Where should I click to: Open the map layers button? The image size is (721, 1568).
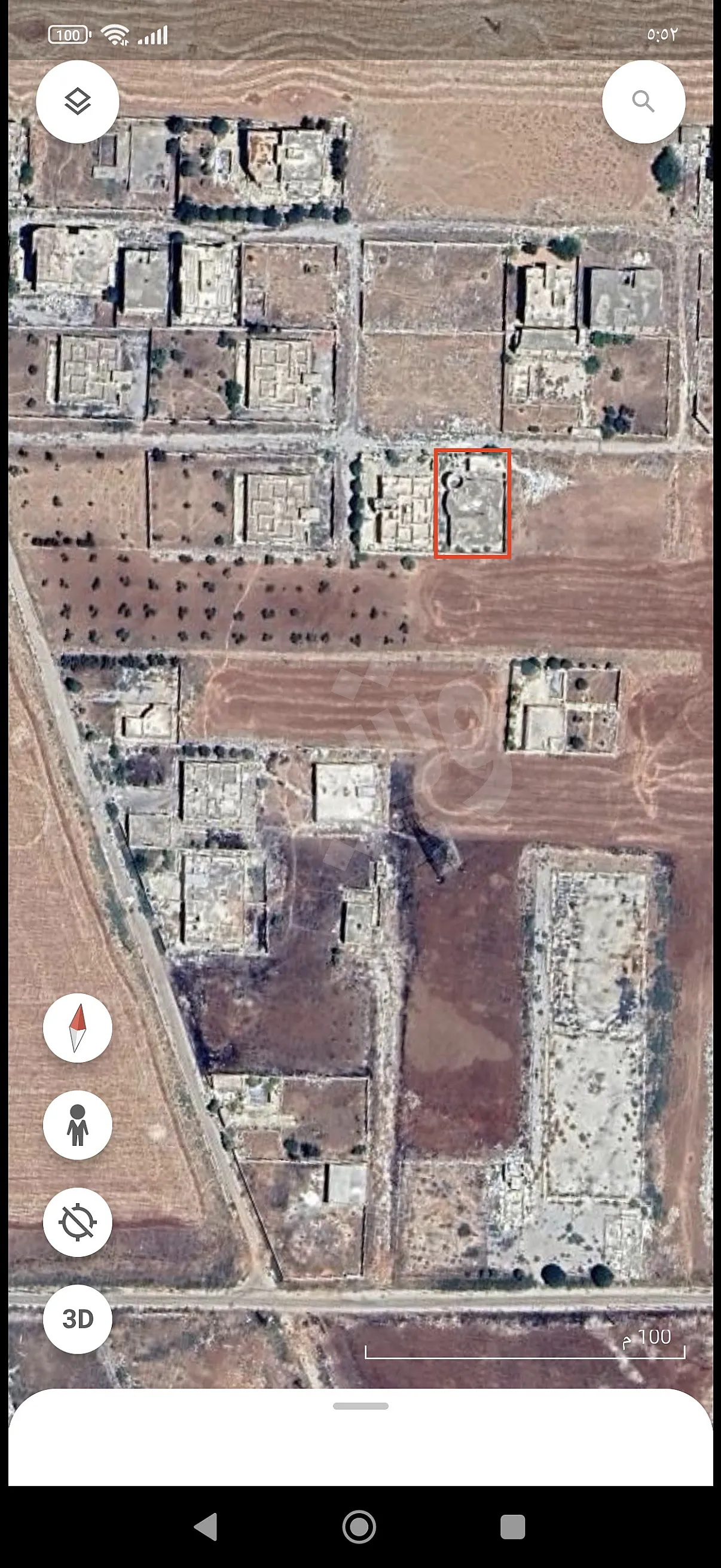(78, 102)
